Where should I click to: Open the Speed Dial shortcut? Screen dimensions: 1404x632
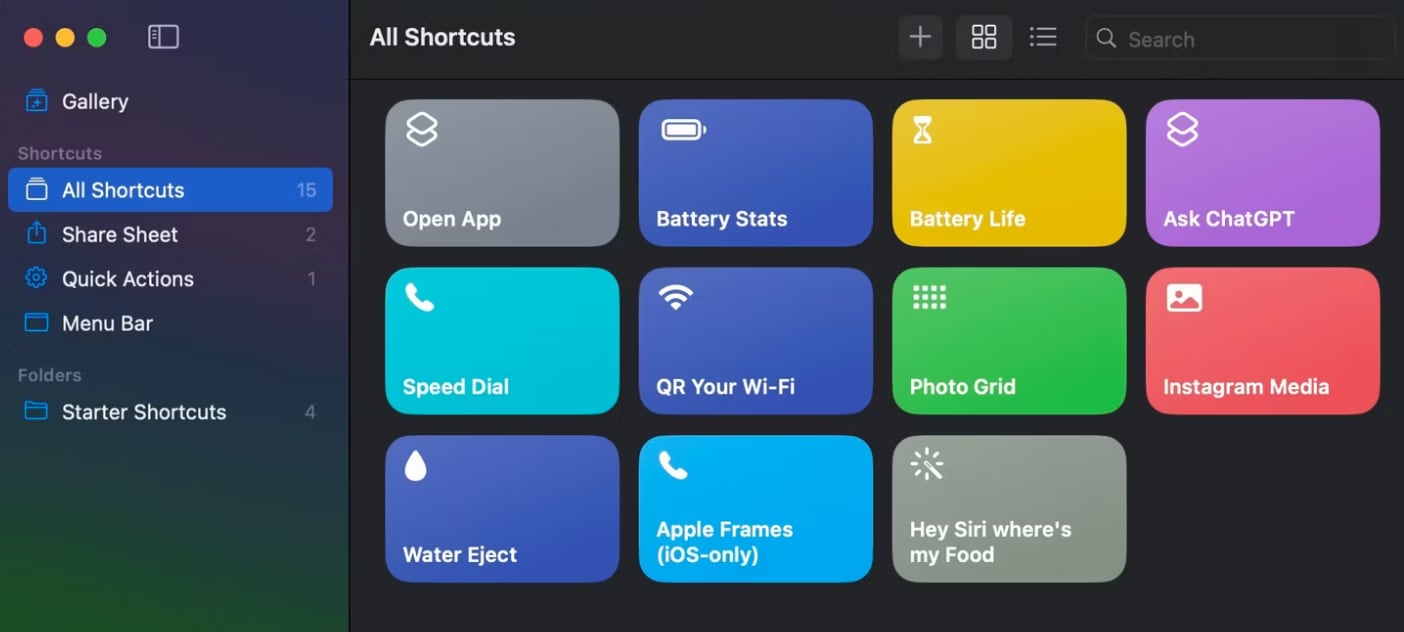pos(502,340)
